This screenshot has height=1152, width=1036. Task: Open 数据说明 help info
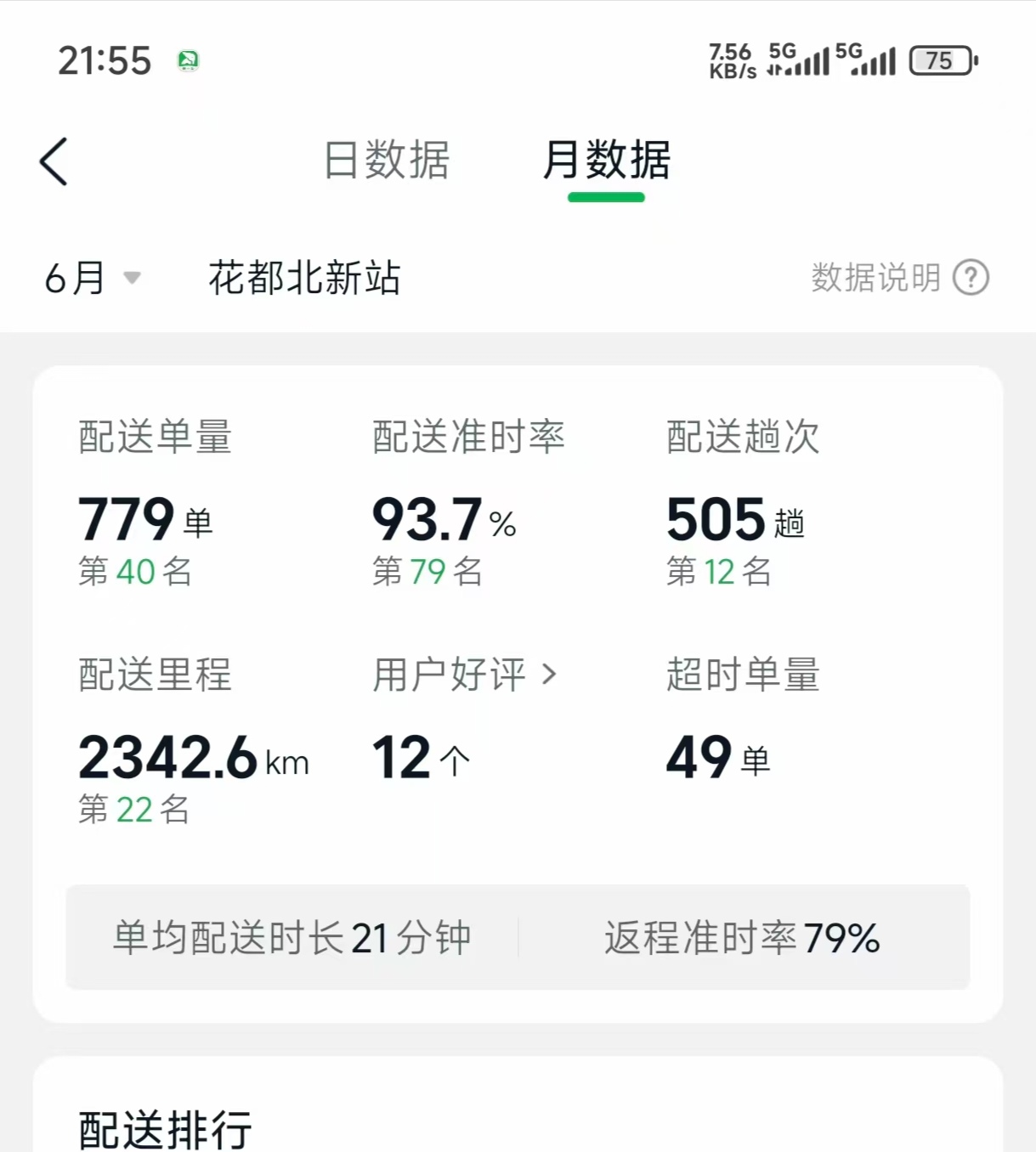point(899,278)
